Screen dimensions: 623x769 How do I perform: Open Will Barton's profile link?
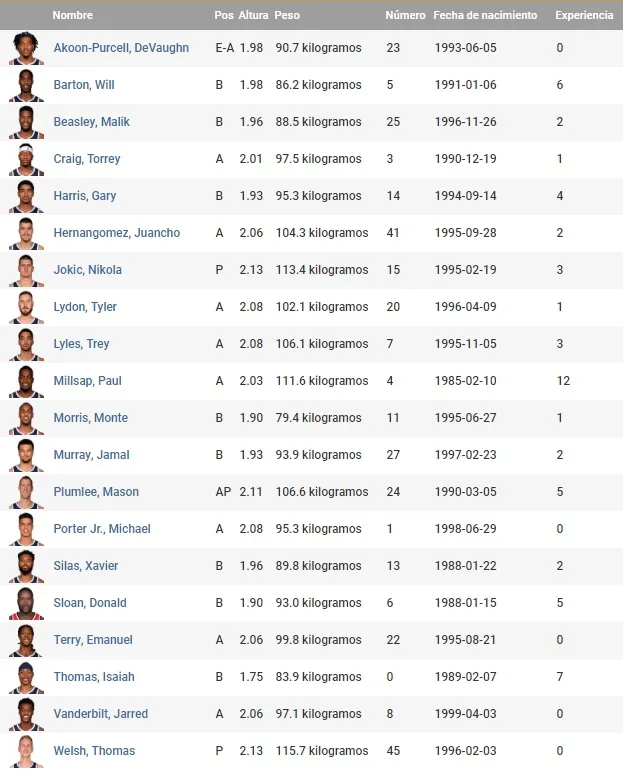pyautogui.click(x=83, y=85)
